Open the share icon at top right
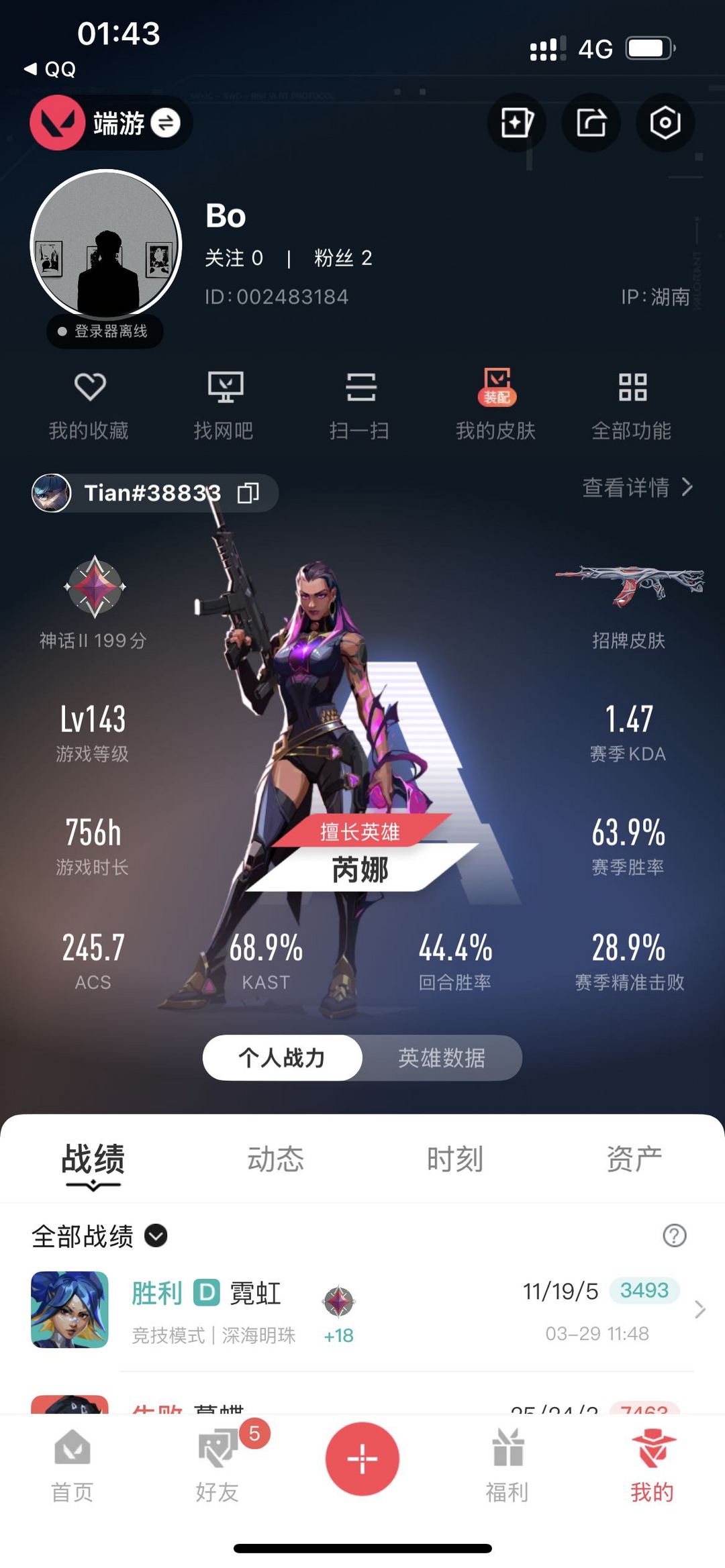725x1568 pixels. pos(590,123)
